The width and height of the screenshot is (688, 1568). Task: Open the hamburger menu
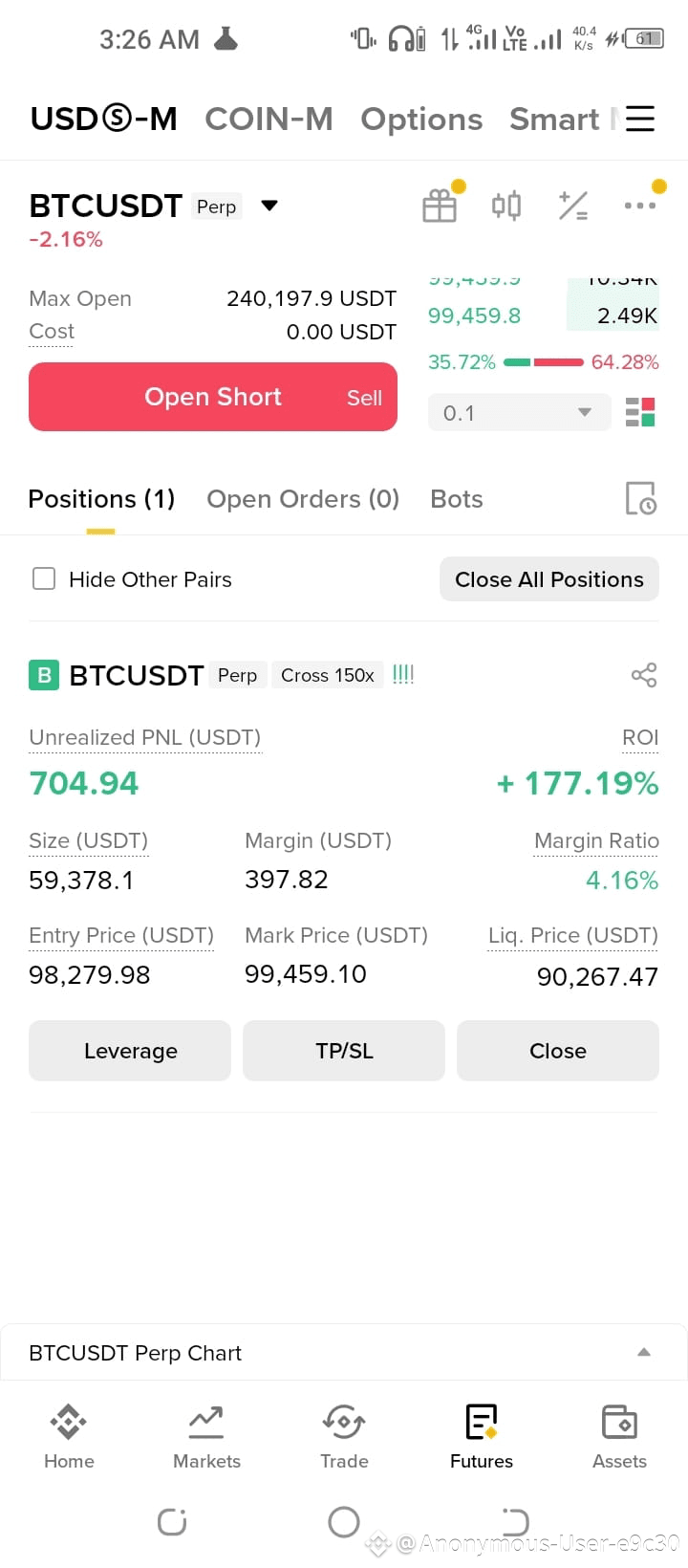[x=639, y=118]
